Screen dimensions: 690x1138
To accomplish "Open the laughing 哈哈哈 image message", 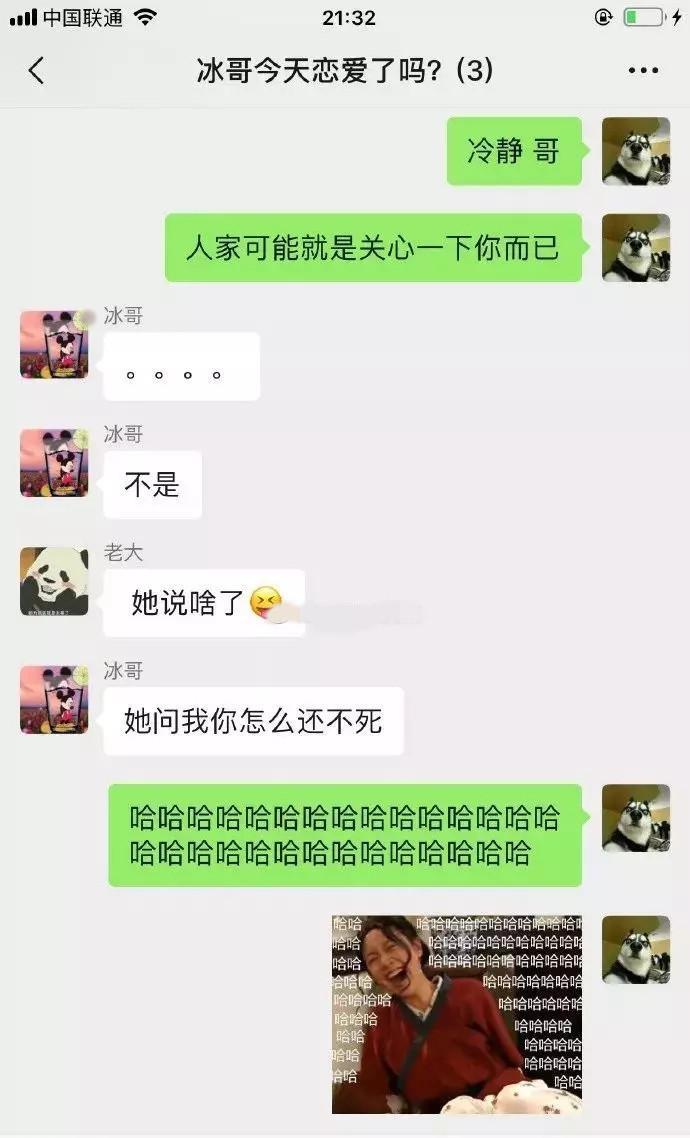I will tap(456, 1013).
